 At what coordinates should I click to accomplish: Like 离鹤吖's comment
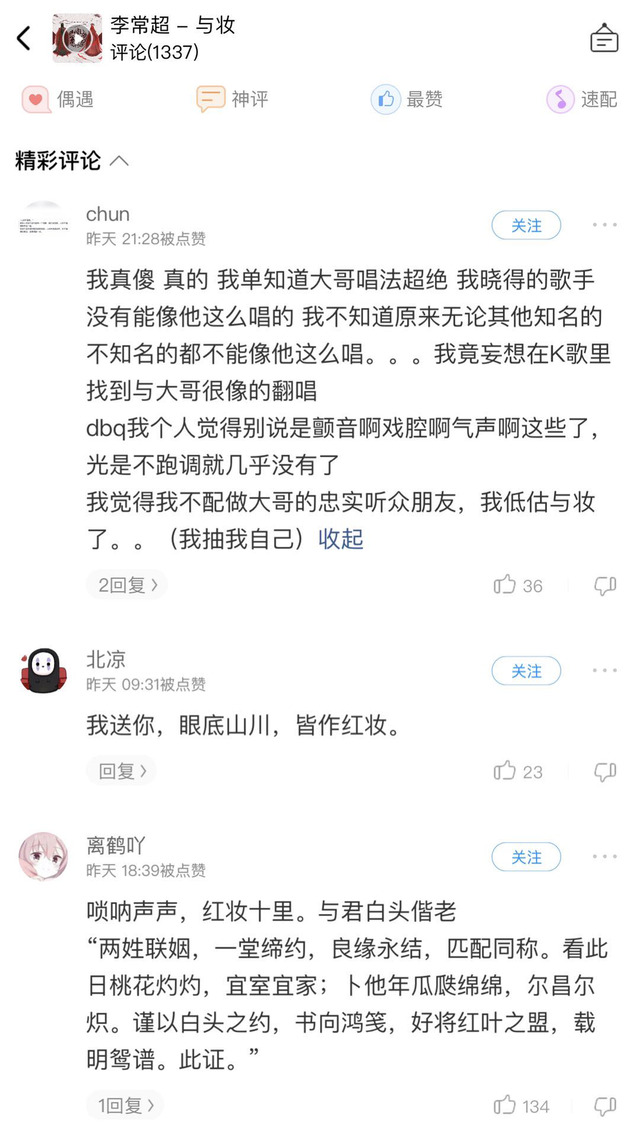point(521,1106)
